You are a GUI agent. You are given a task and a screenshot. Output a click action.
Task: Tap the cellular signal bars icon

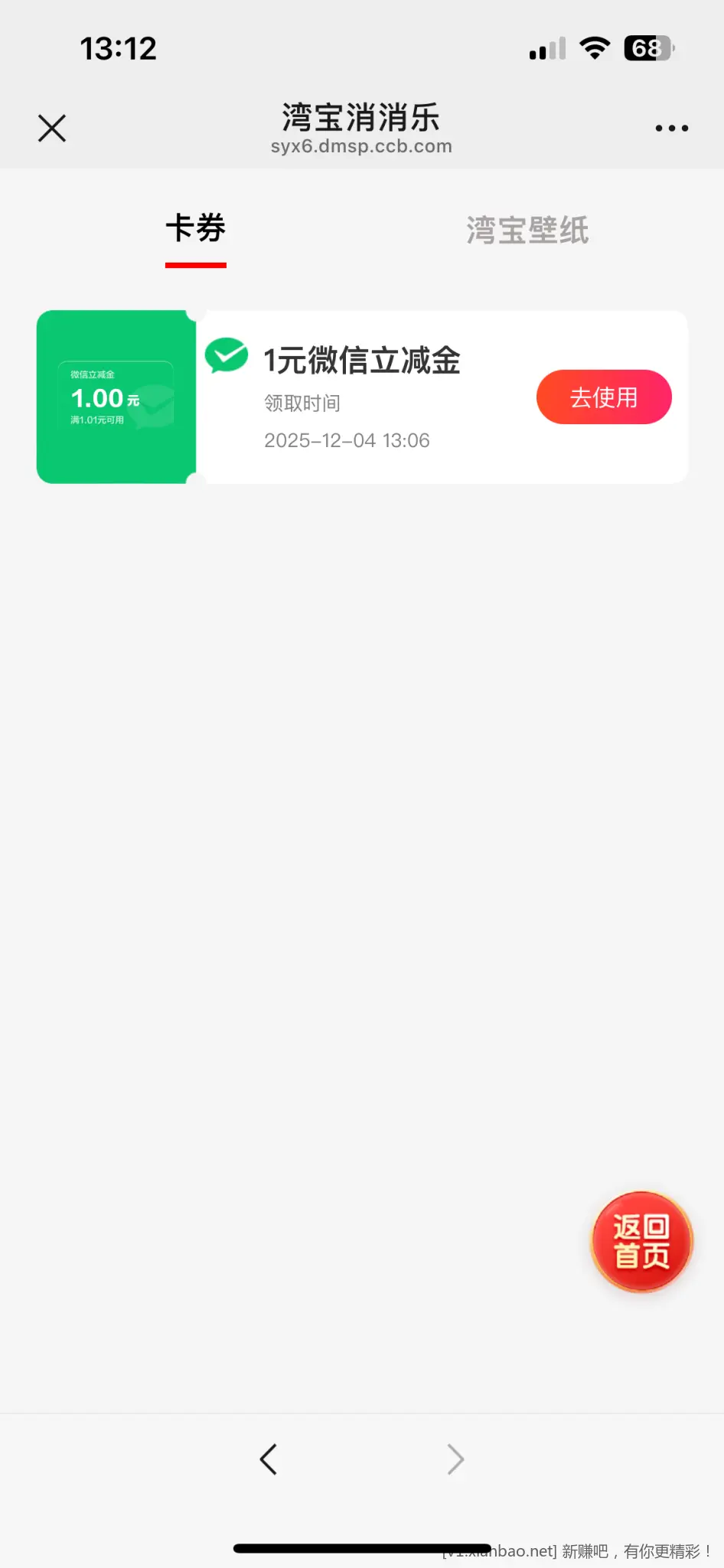[x=546, y=48]
